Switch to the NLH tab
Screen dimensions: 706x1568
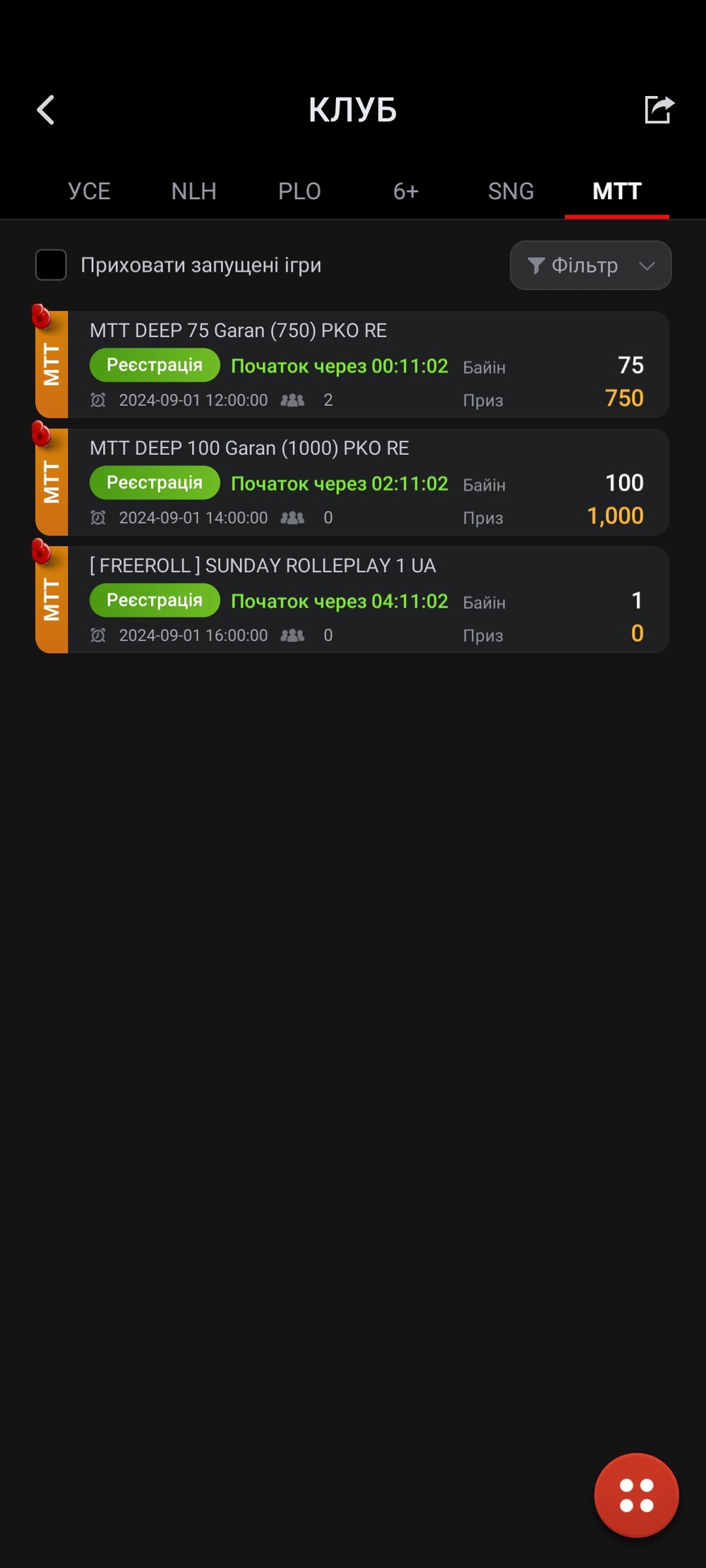point(193,191)
